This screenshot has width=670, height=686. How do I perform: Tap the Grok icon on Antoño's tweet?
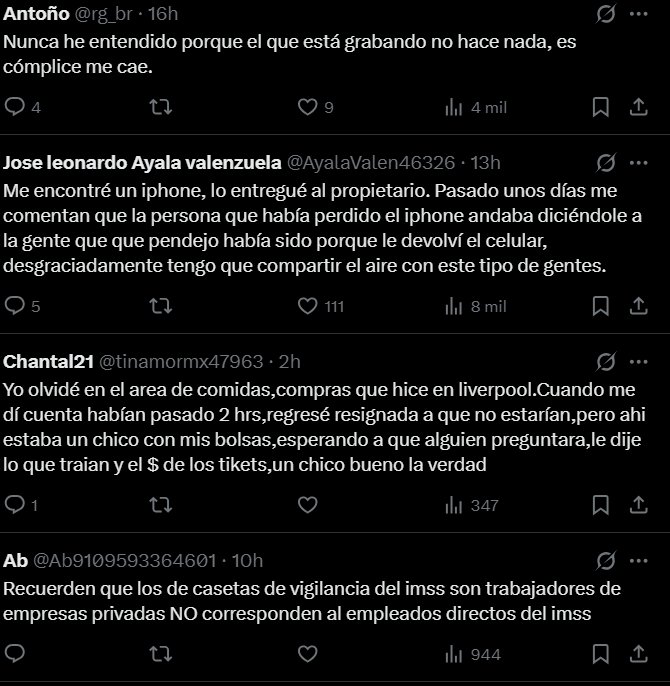click(x=606, y=14)
